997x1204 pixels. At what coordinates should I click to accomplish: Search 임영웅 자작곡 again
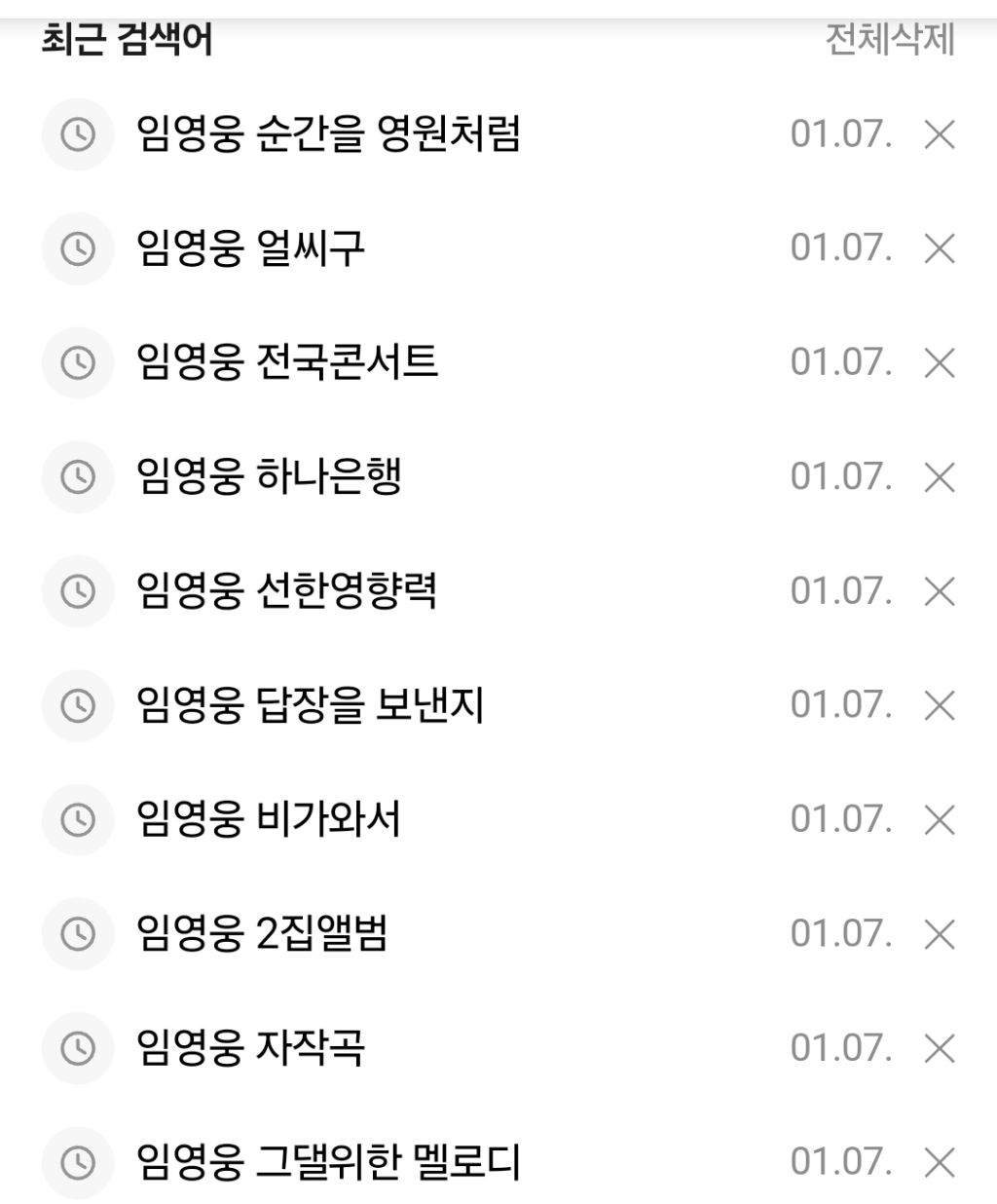coord(250,1048)
